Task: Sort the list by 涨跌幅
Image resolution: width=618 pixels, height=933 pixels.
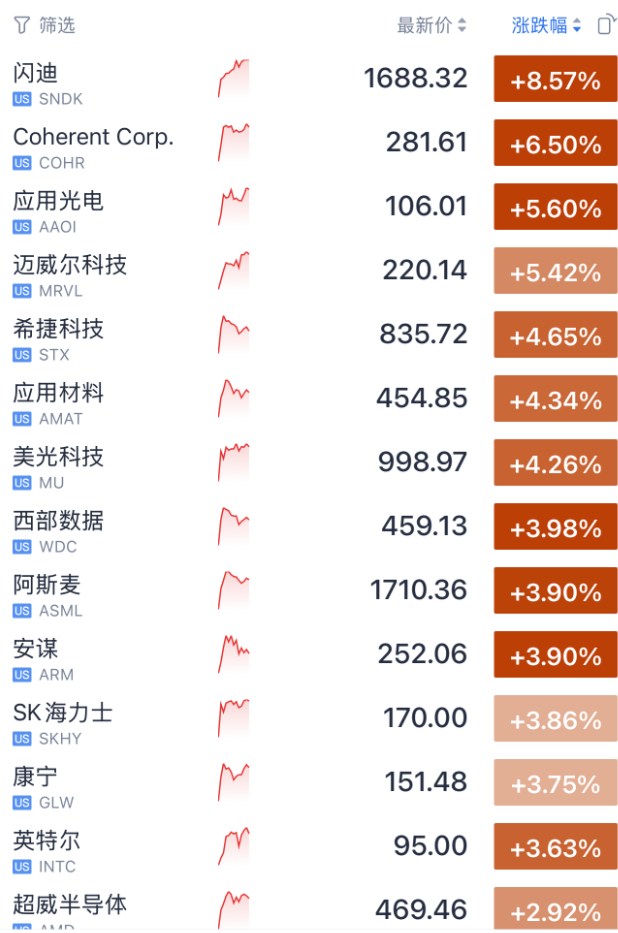Action: [x=545, y=25]
